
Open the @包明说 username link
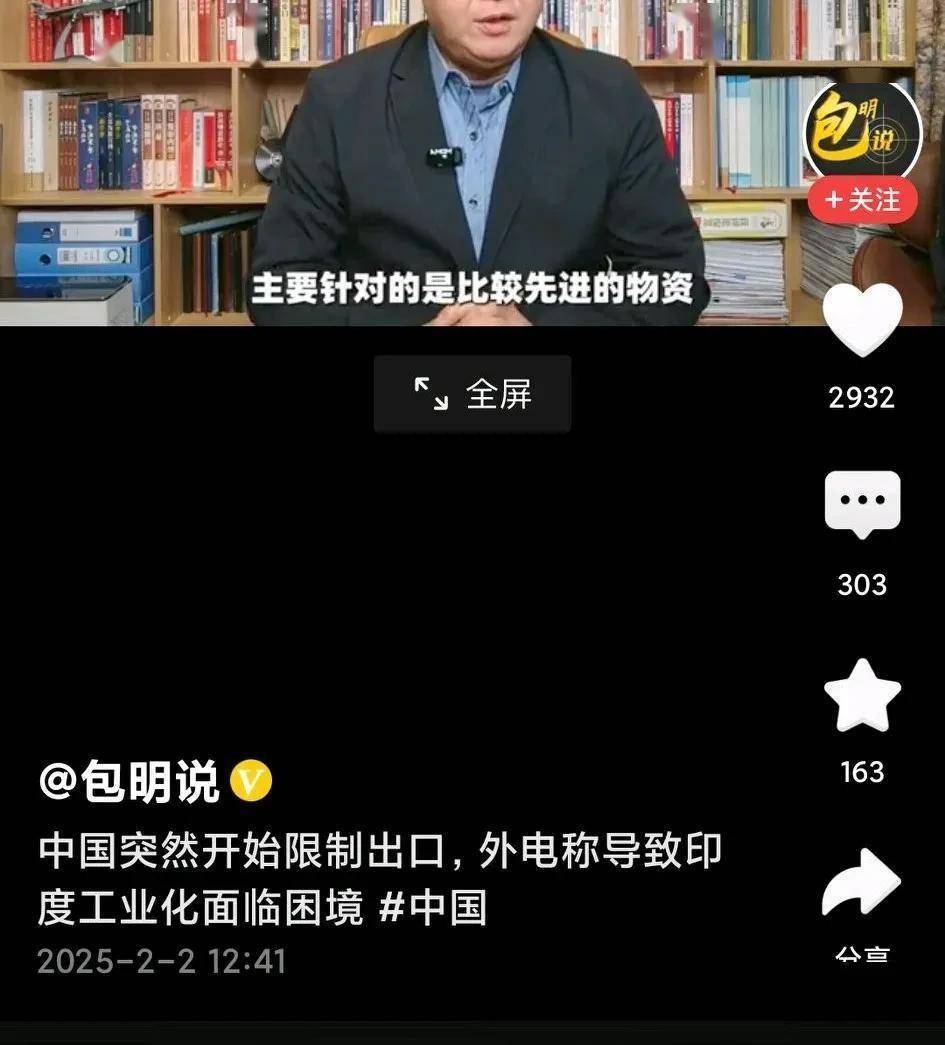(128, 782)
